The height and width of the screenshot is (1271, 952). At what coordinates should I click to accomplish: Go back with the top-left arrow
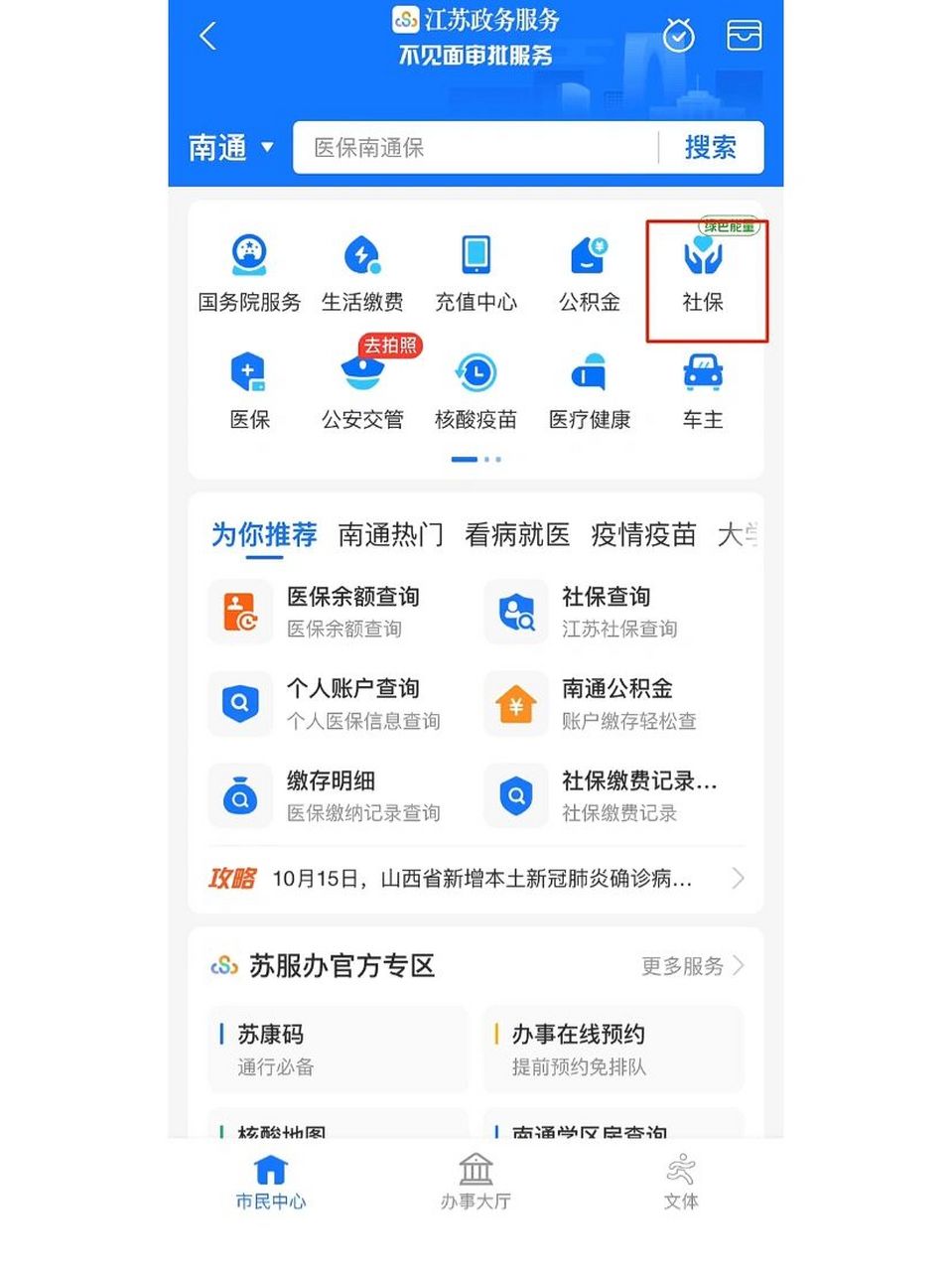pyautogui.click(x=207, y=38)
